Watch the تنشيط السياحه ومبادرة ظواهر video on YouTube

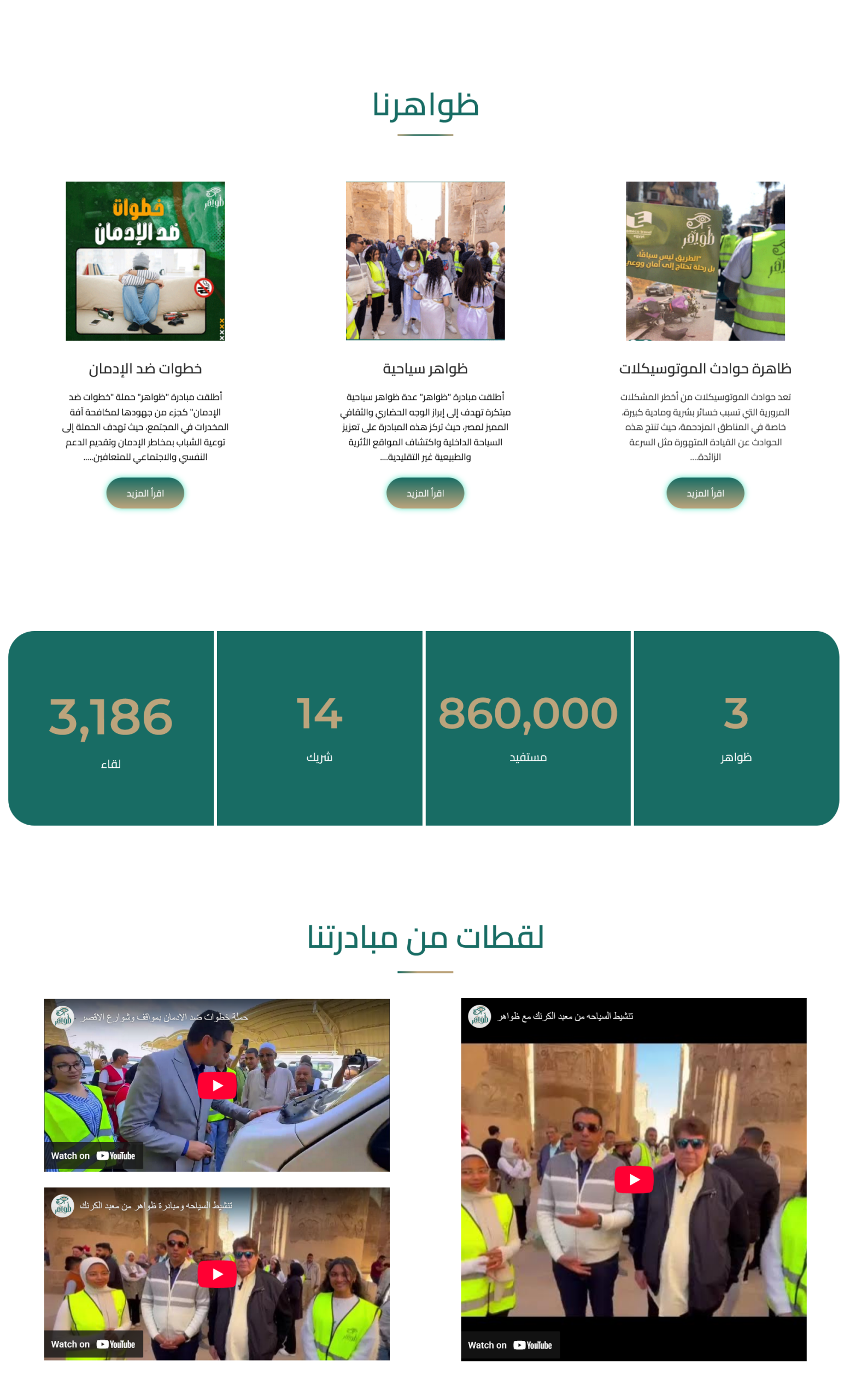coord(93,1344)
